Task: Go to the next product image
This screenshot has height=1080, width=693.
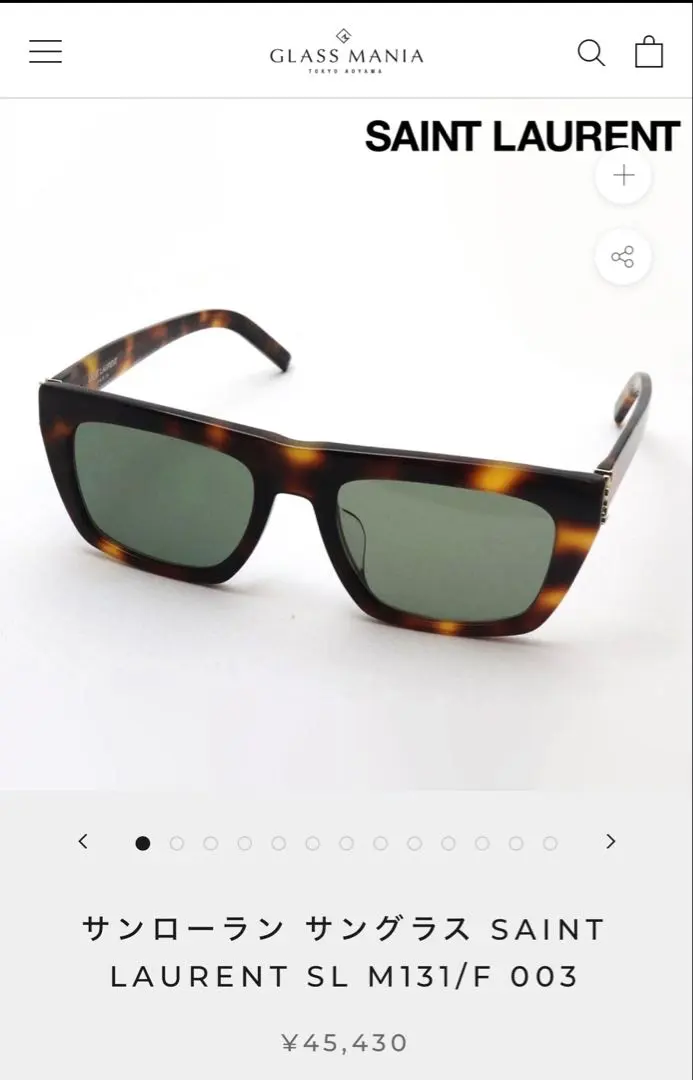Action: coord(610,842)
